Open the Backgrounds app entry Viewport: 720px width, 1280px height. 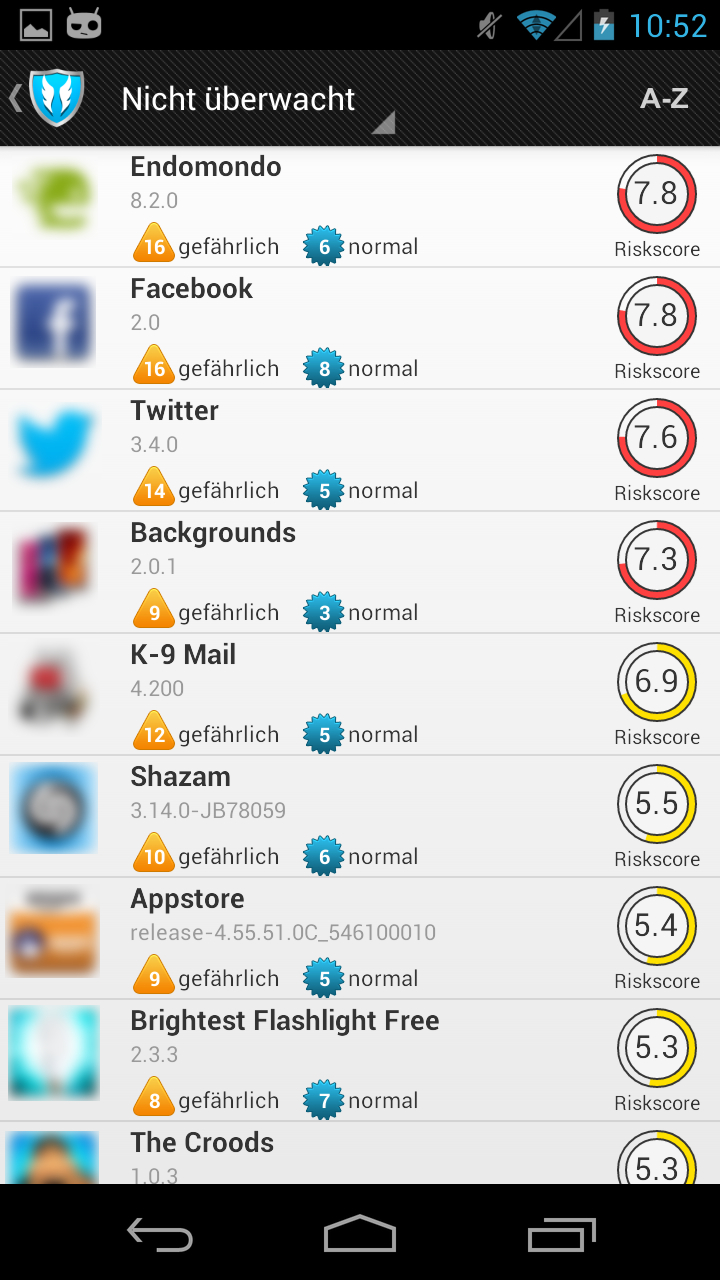tap(360, 573)
